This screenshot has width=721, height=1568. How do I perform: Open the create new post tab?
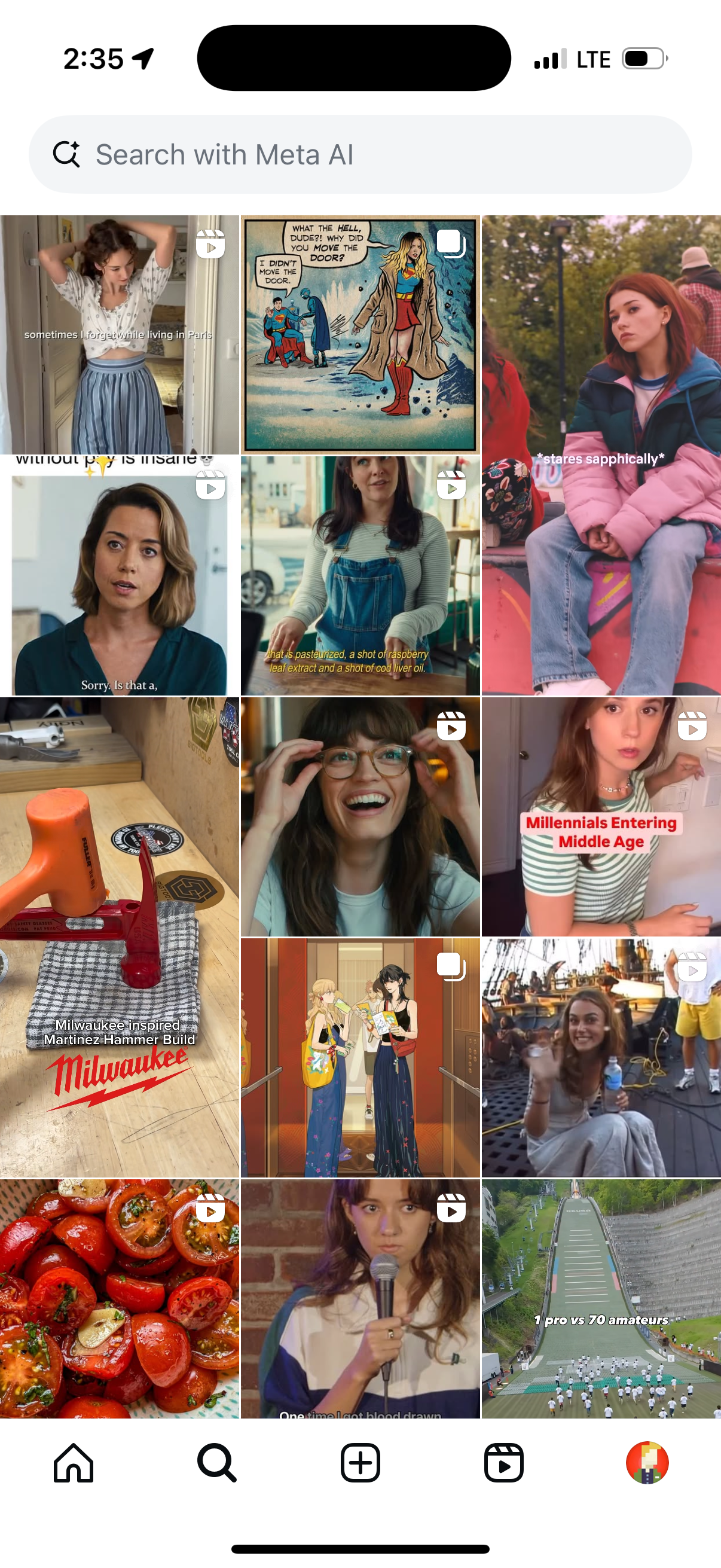click(x=360, y=1463)
